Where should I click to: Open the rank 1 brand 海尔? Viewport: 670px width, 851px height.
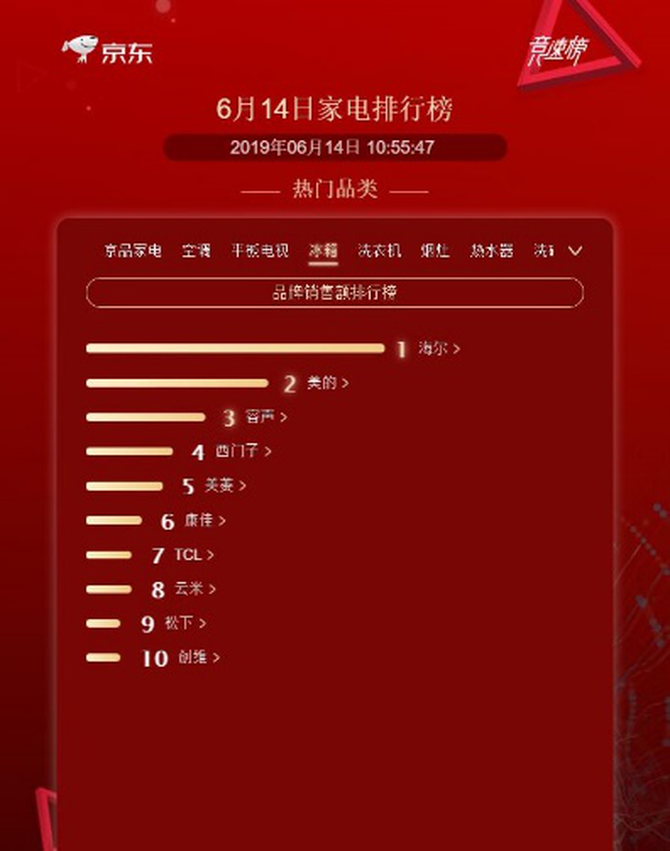440,349
